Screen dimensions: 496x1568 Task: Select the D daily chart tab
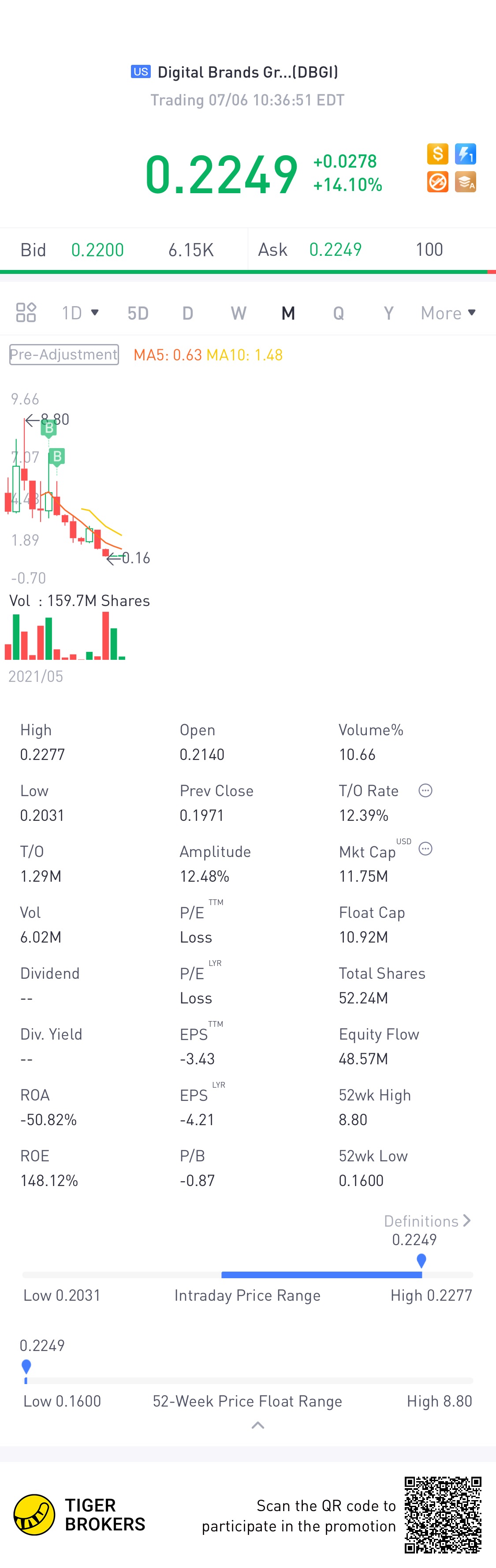click(x=188, y=313)
